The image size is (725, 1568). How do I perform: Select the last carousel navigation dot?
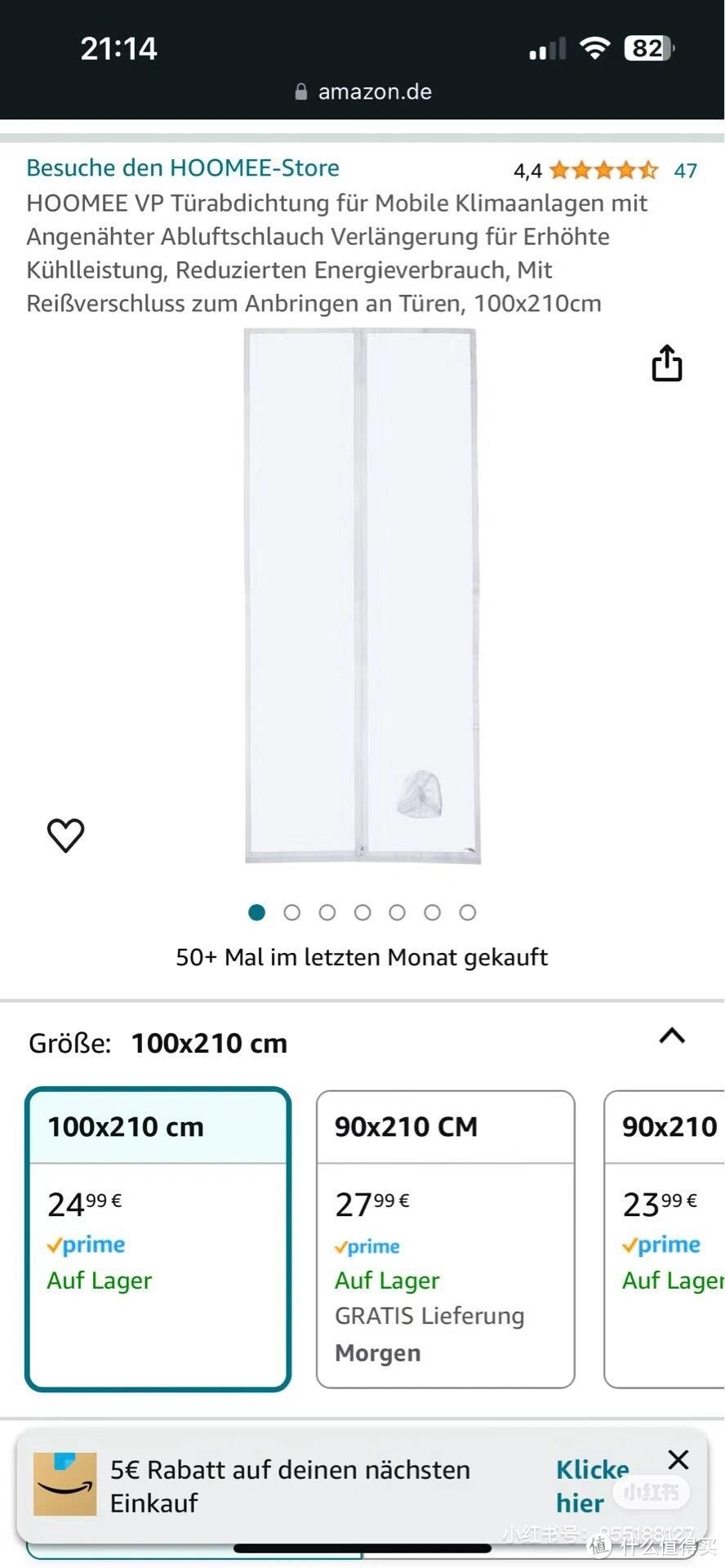pos(468,912)
